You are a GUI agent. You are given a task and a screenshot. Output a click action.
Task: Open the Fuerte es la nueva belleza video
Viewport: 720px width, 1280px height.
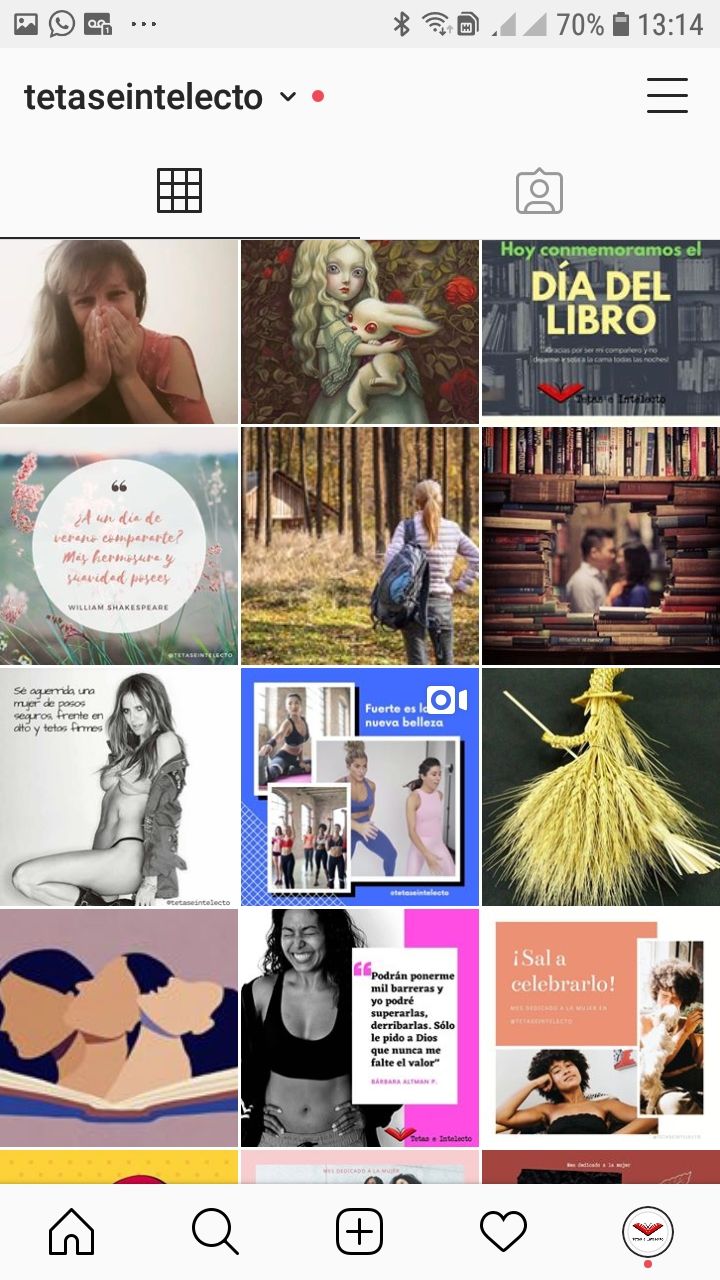pos(360,787)
